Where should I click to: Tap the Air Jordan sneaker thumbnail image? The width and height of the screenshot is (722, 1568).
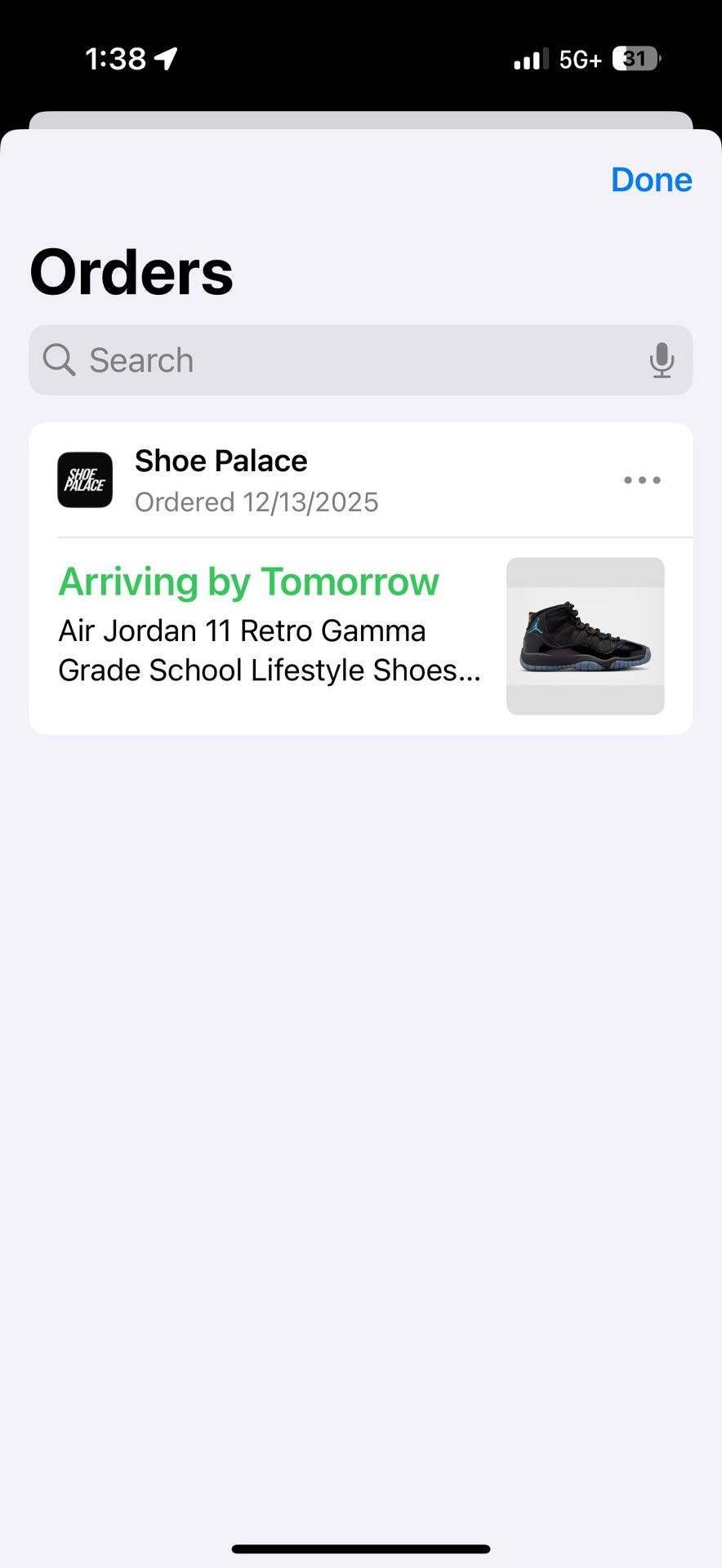pos(585,635)
